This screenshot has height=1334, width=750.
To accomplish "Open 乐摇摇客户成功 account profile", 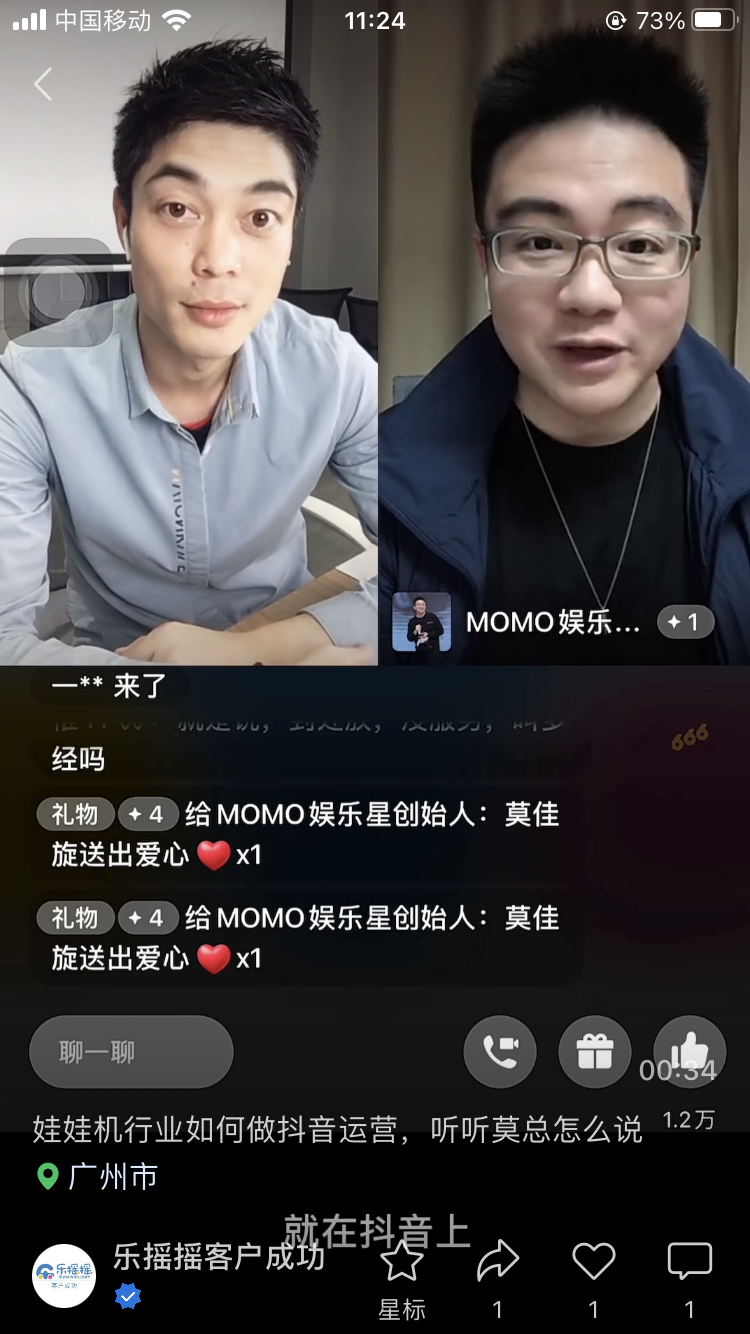I will [x=219, y=1257].
